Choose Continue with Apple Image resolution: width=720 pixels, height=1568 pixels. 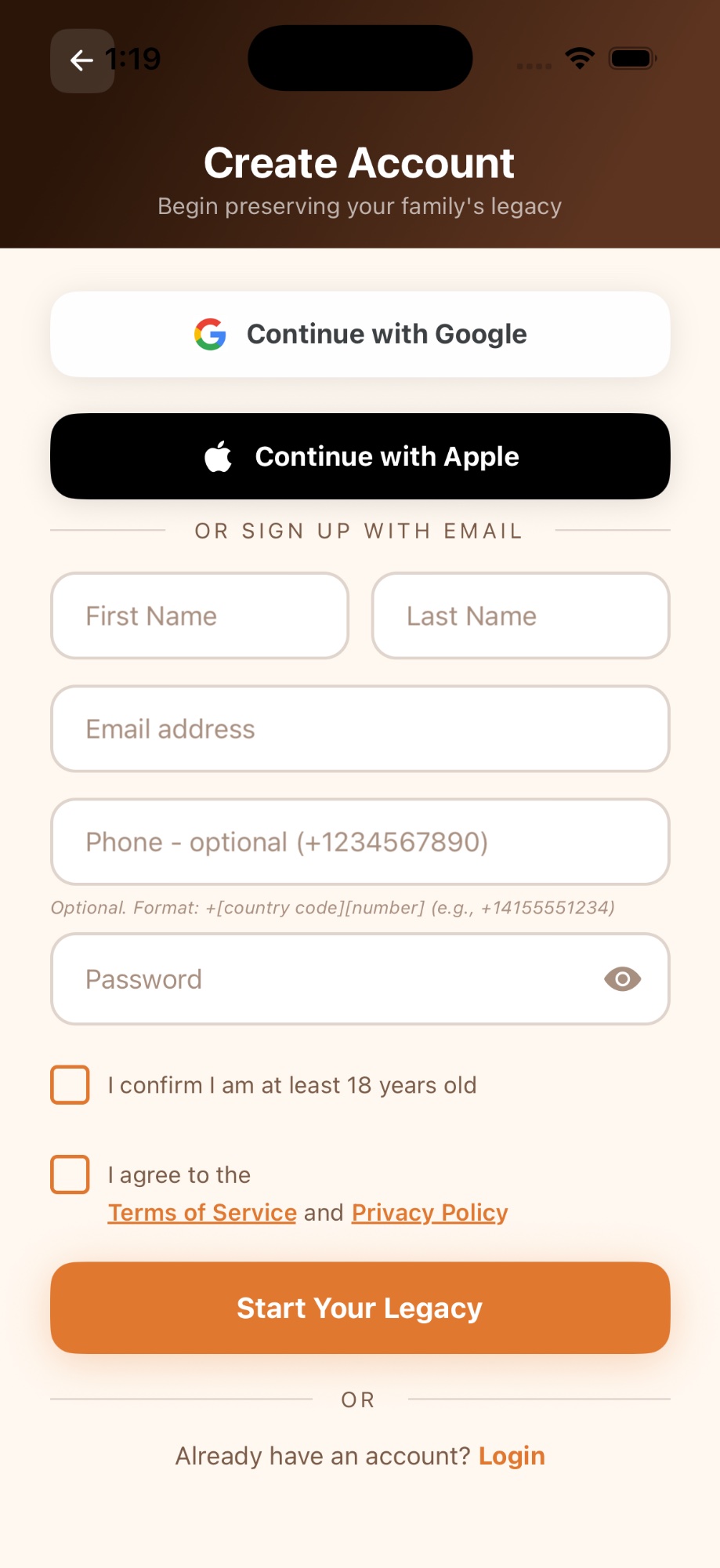tap(360, 456)
